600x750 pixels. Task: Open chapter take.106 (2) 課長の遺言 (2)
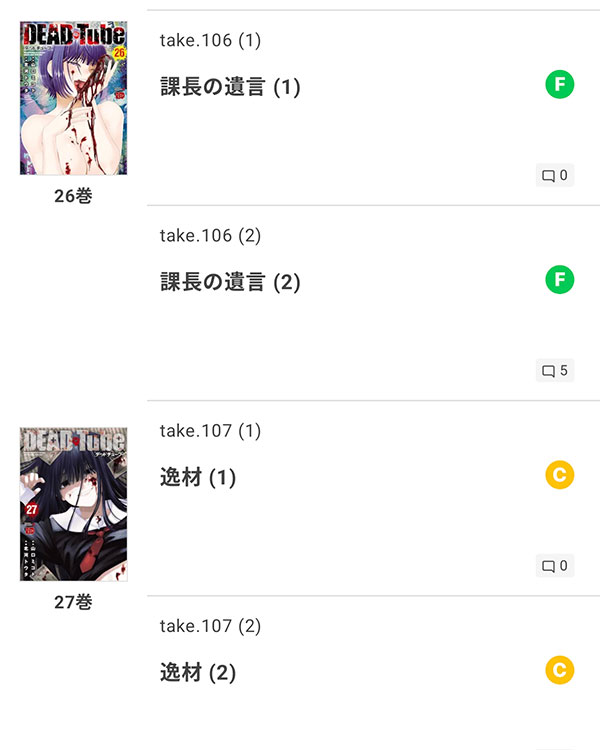pyautogui.click(x=230, y=282)
